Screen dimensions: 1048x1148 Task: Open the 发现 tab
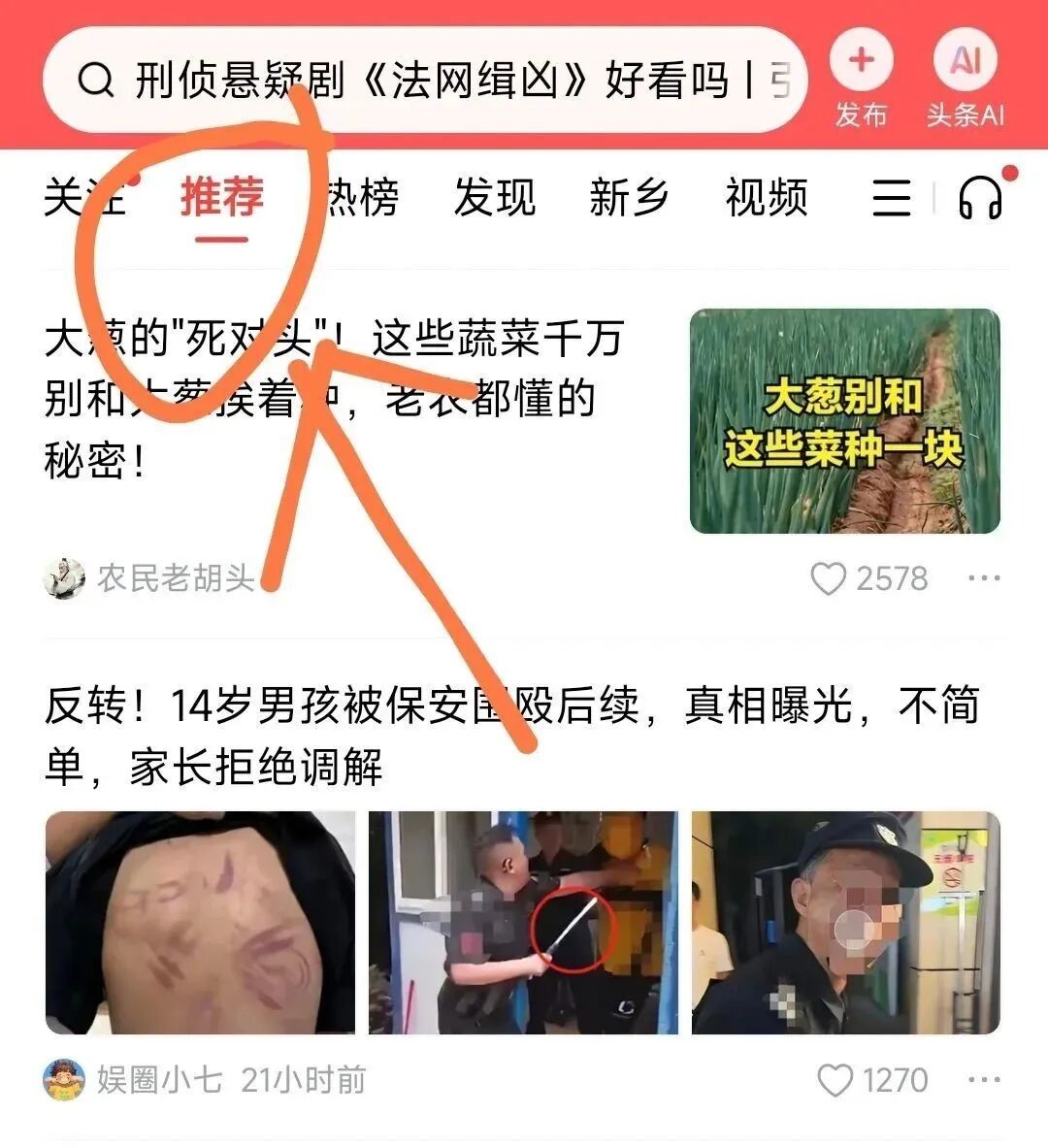click(494, 198)
